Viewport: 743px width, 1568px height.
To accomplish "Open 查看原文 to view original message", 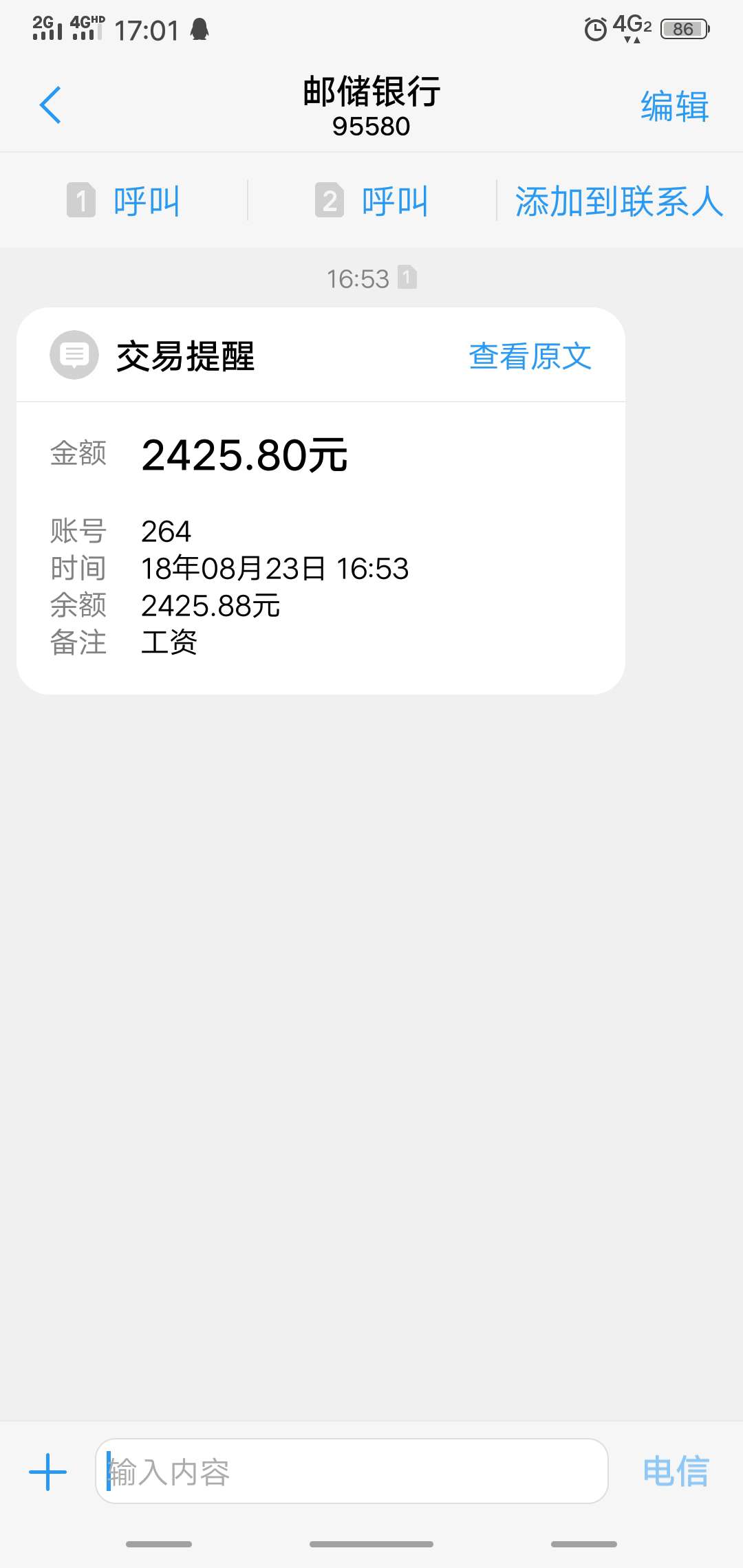I will pos(530,356).
